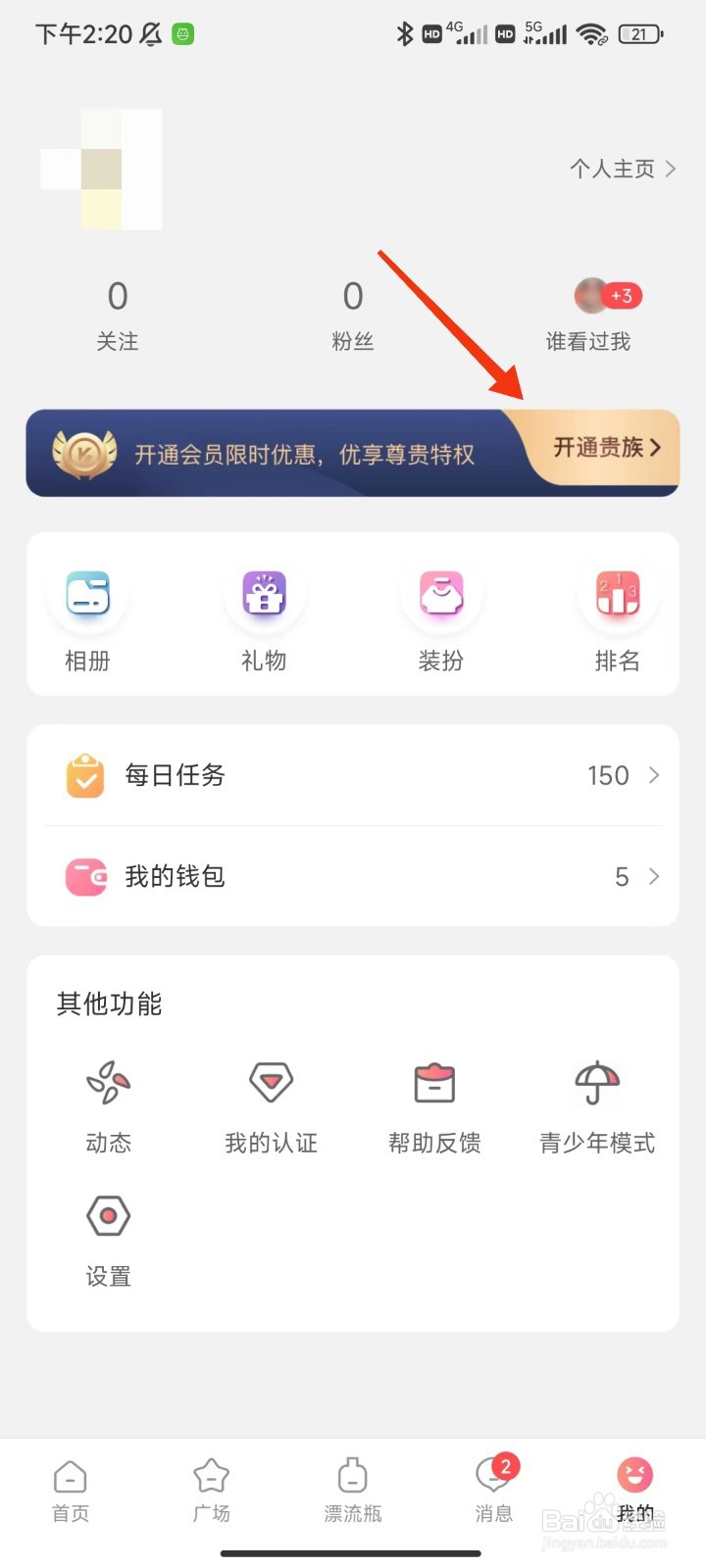Open 我的认证 verification
This screenshot has width=706, height=1568.
point(272,1105)
